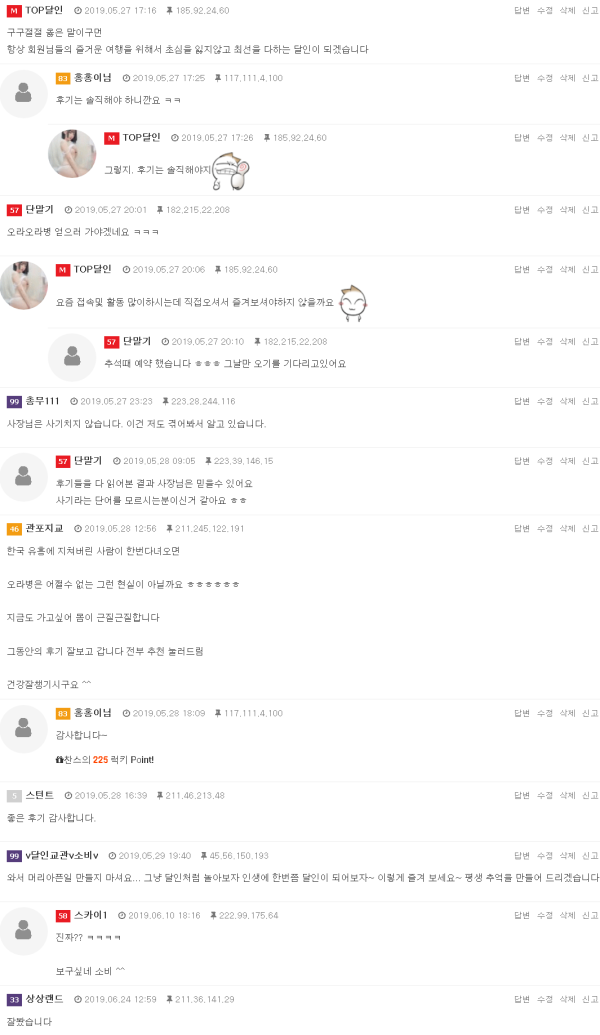Open 상상랜드's username link
The width and height of the screenshot is (600, 1035).
44,999
